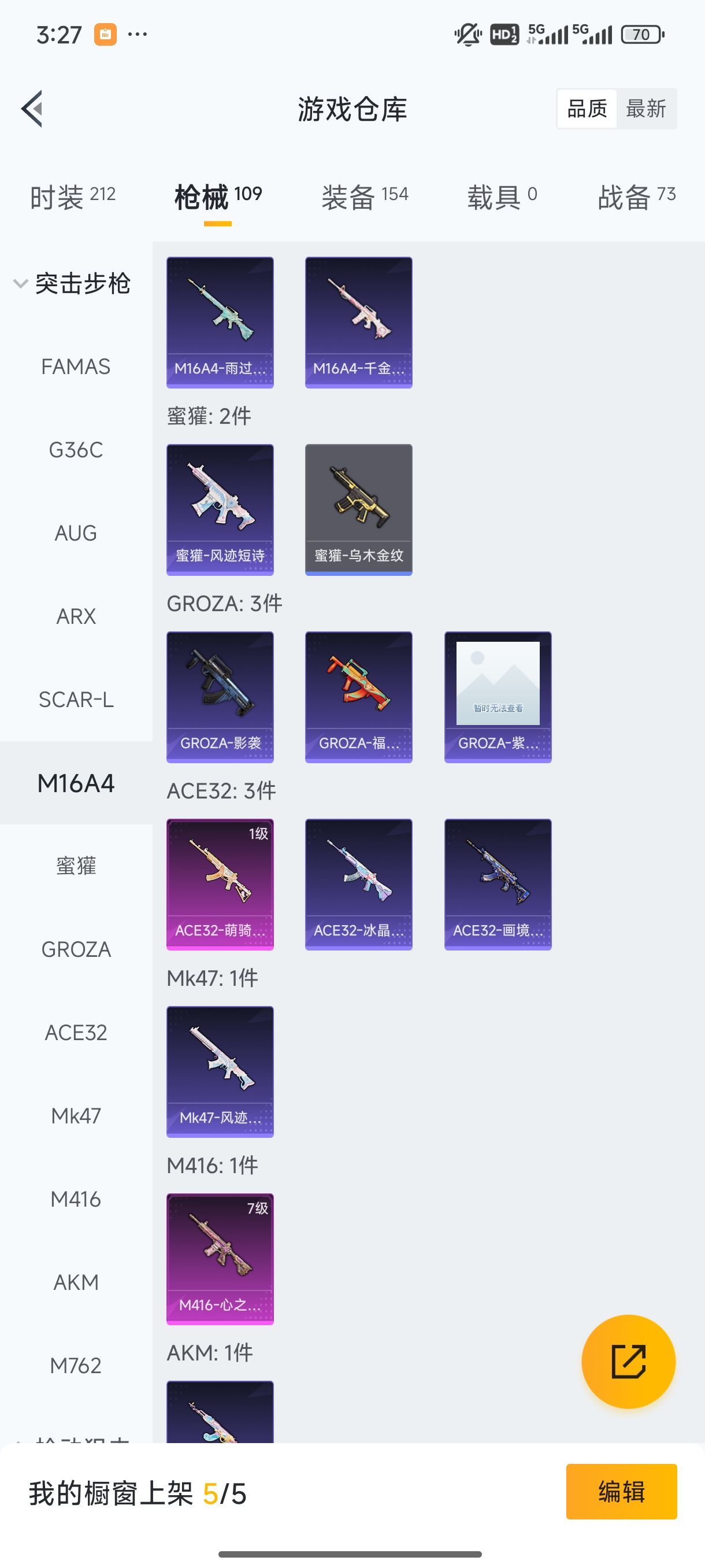
Task: Switch to the 装备 tab
Action: 365,197
